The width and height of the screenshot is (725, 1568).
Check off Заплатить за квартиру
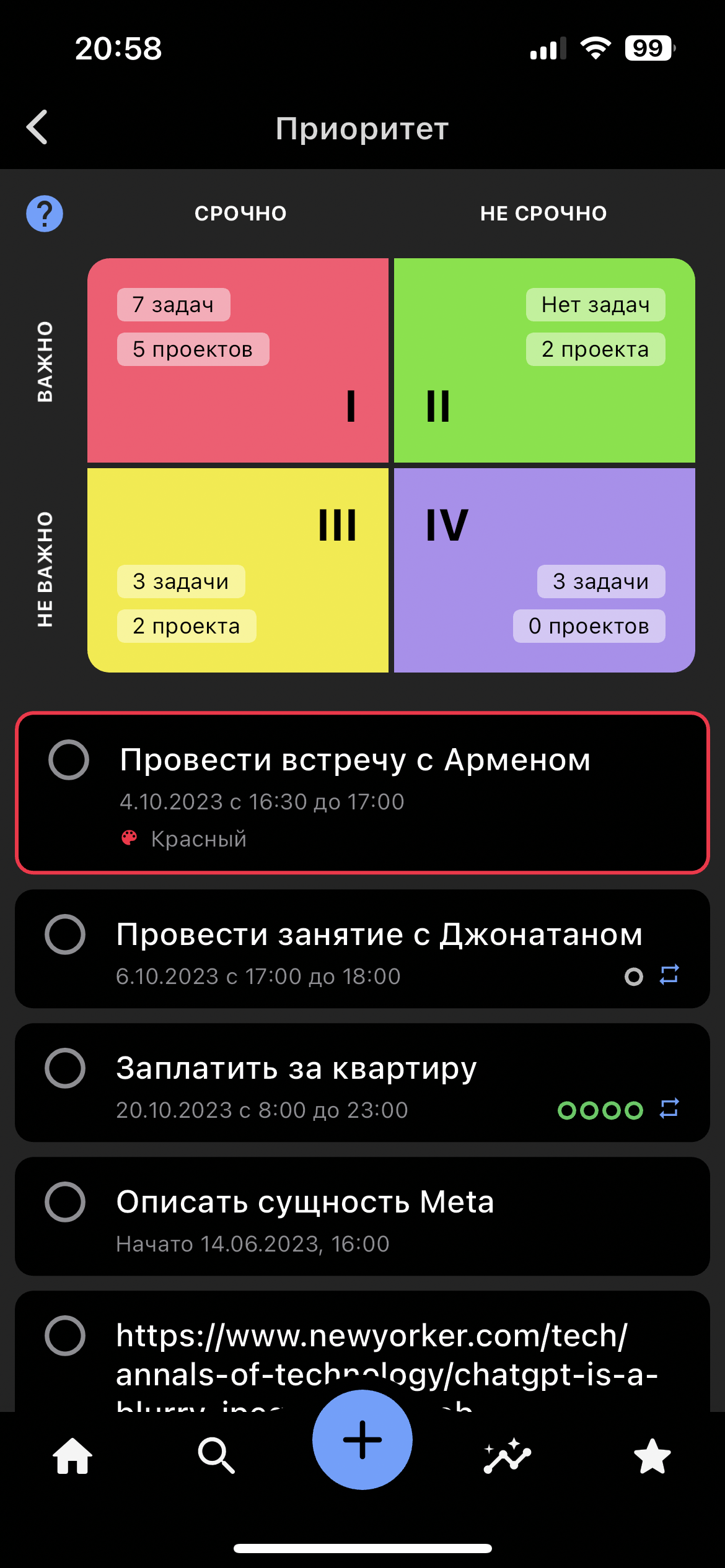point(65,1068)
